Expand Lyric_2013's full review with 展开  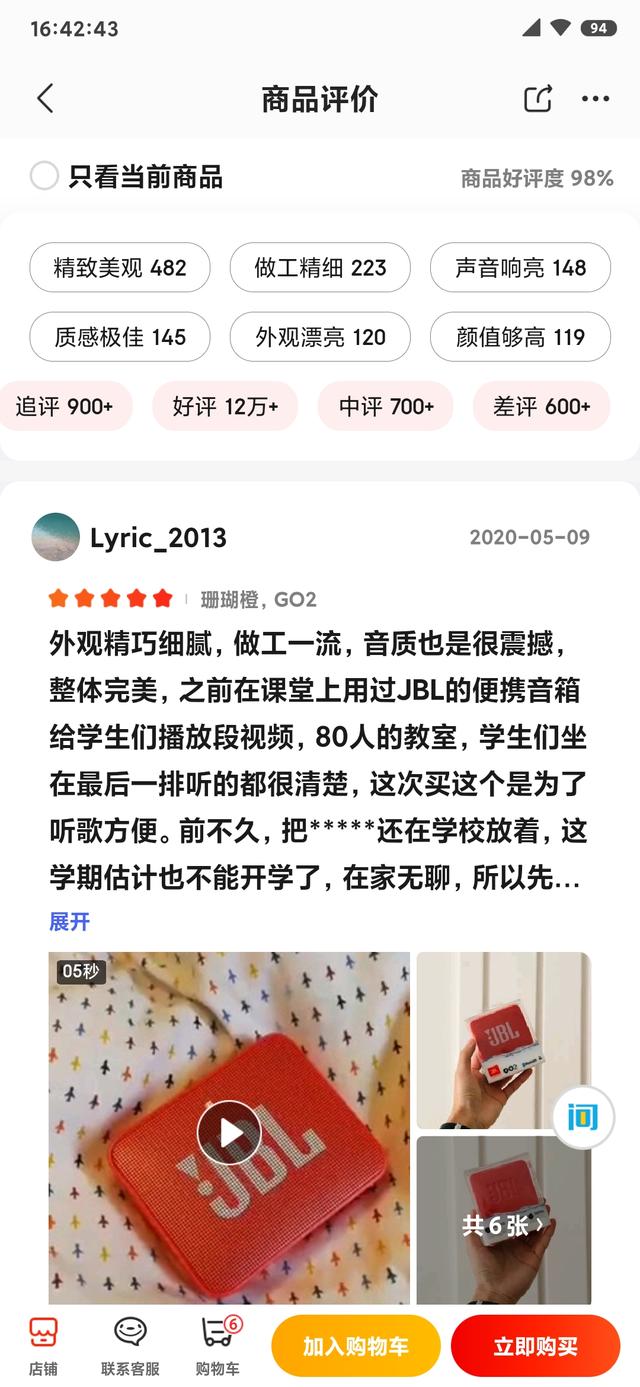click(70, 921)
